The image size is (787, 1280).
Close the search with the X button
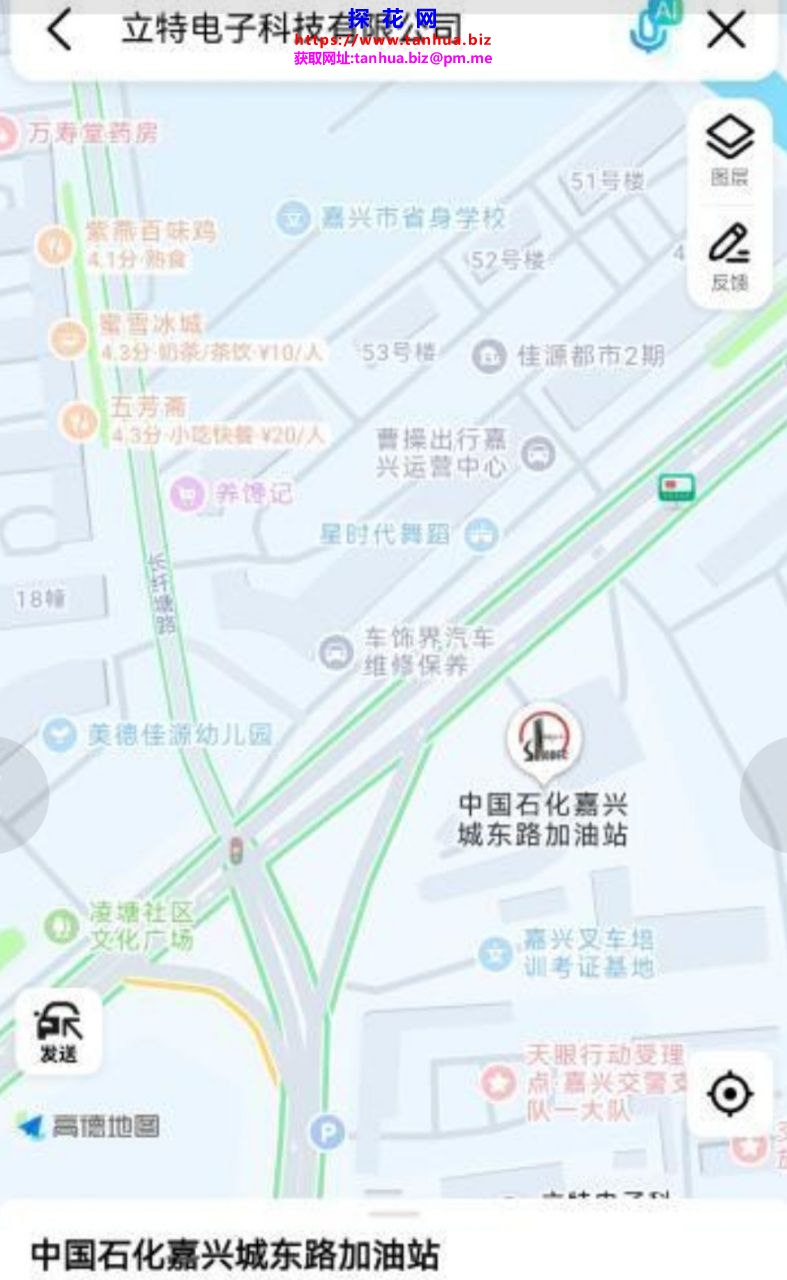click(727, 30)
